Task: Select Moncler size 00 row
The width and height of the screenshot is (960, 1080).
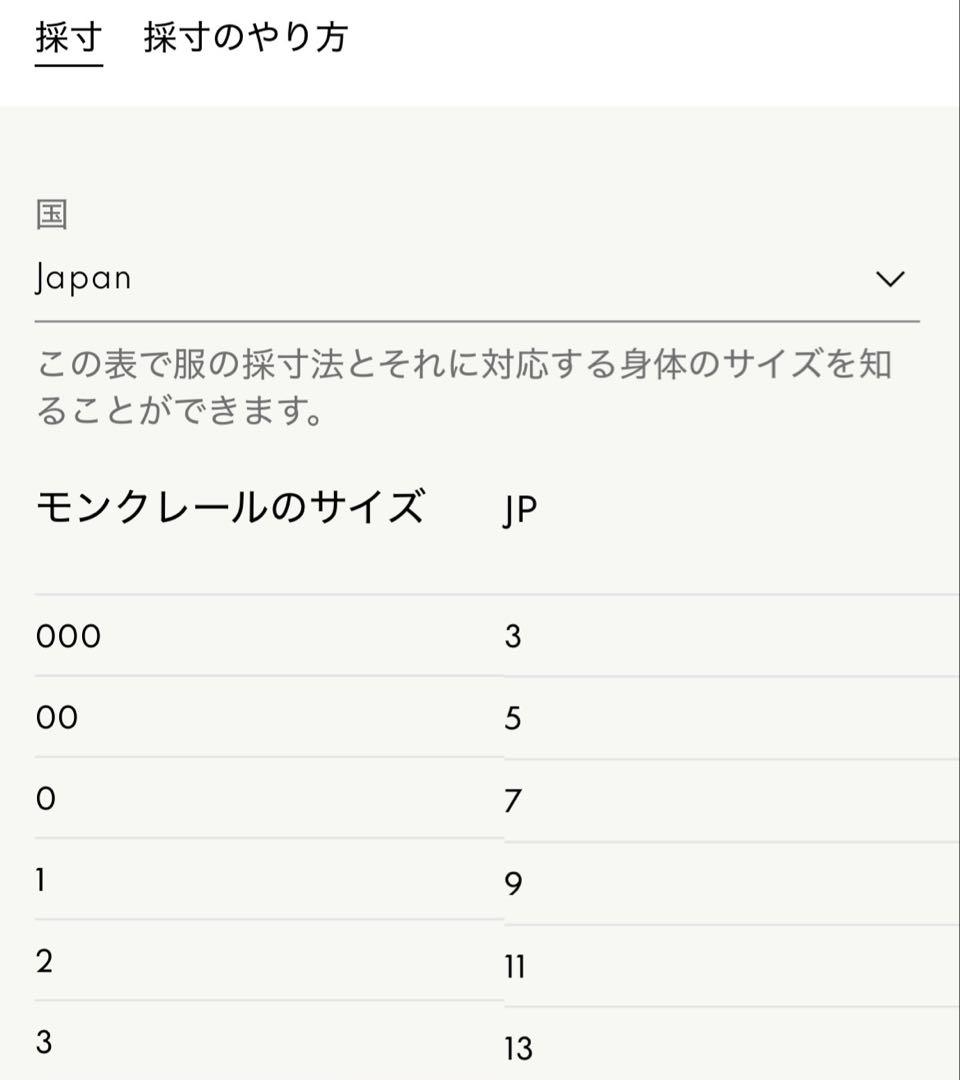Action: pos(57,717)
